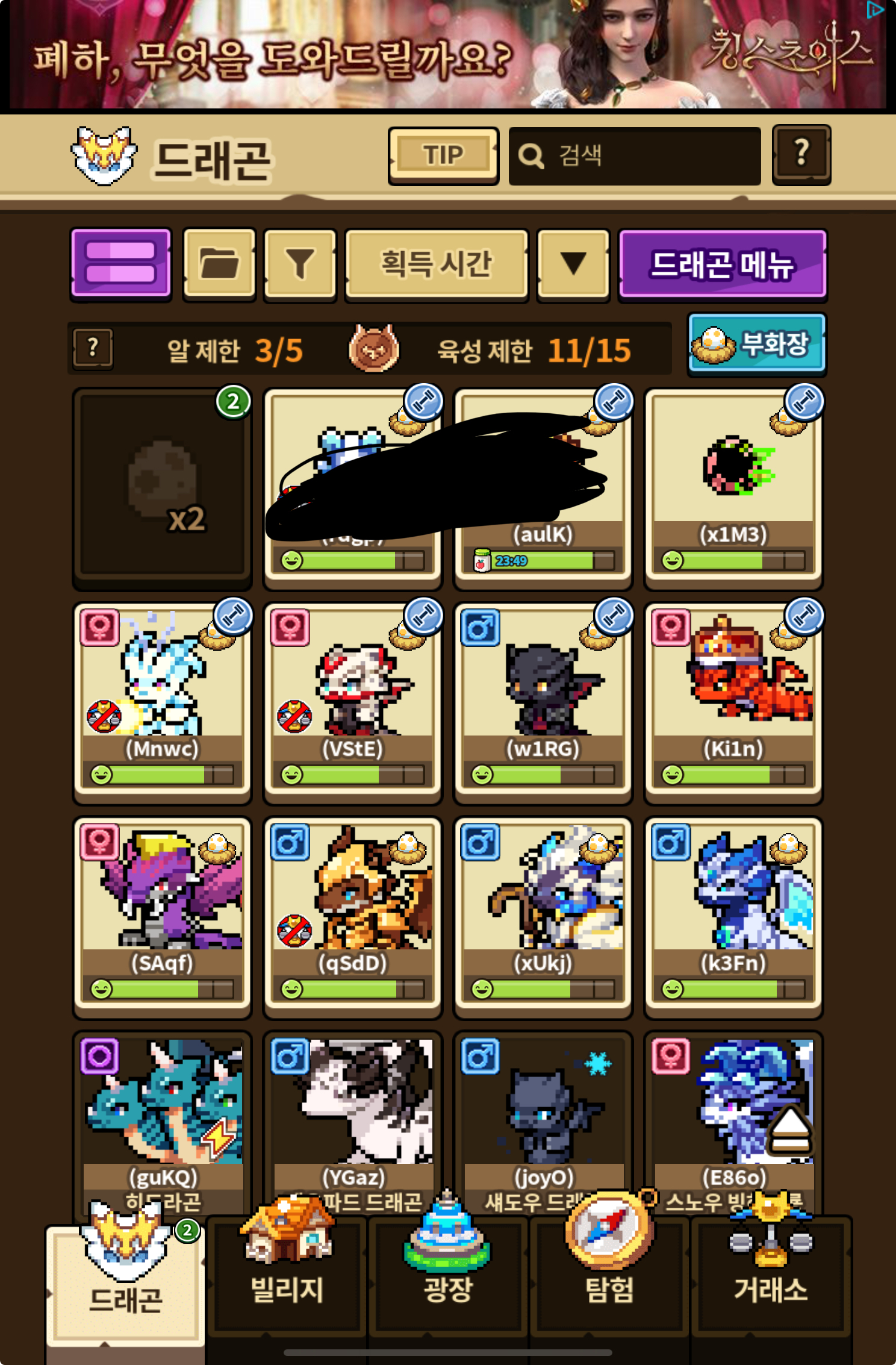Go to the 부화장 hatchery

(x=756, y=345)
